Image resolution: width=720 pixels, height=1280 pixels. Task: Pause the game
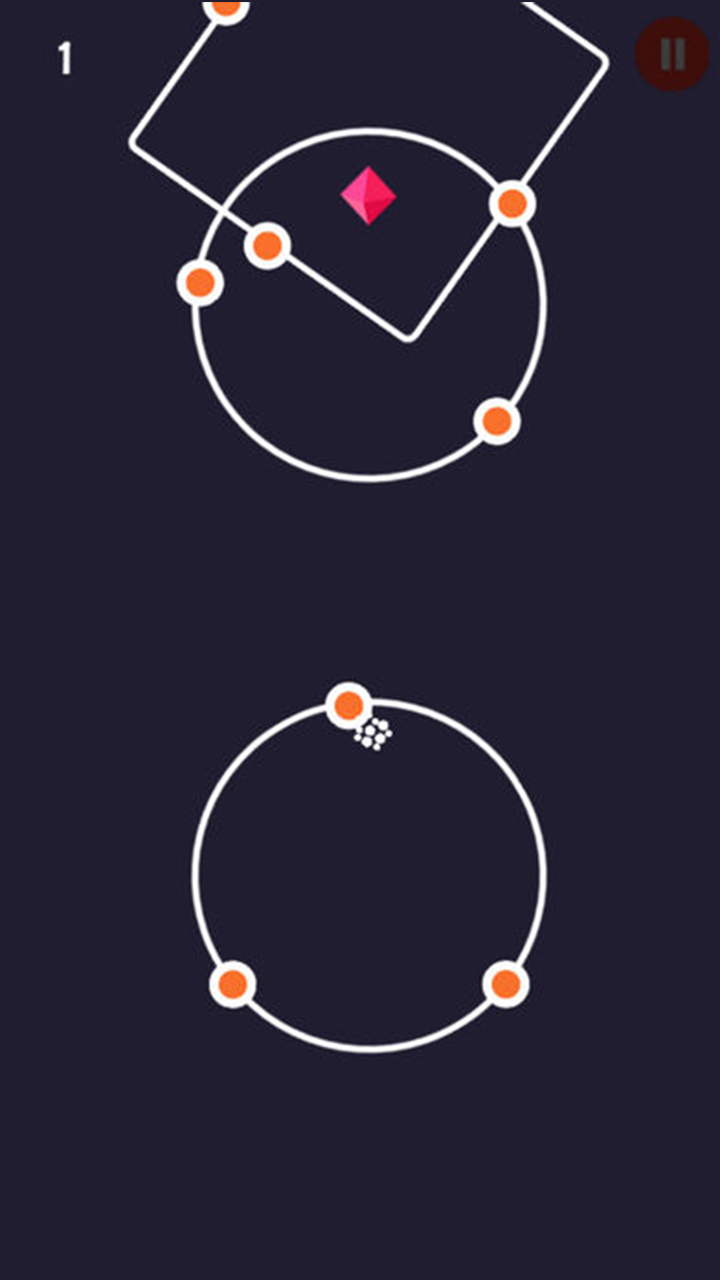pos(672,54)
